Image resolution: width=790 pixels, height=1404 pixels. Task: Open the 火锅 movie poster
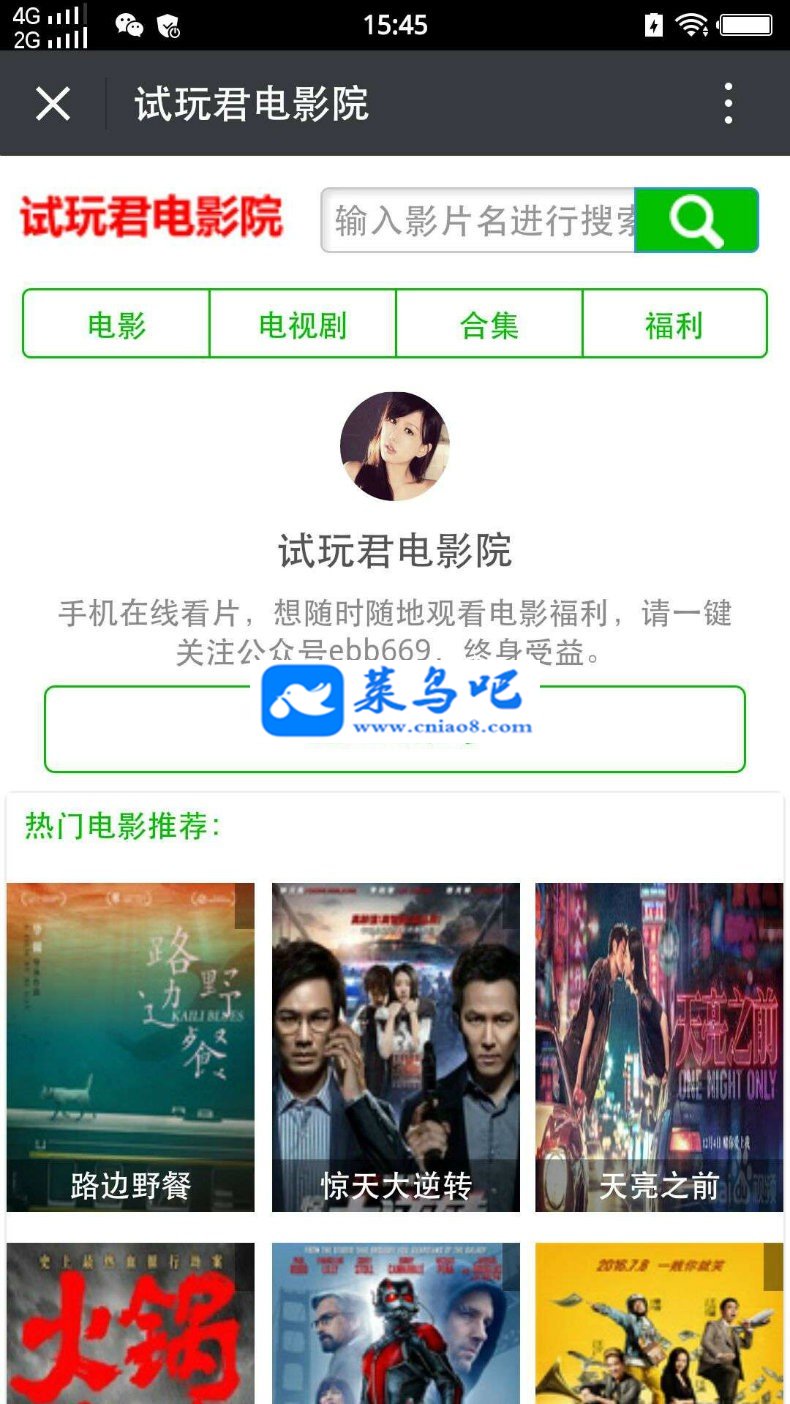(x=130, y=1322)
